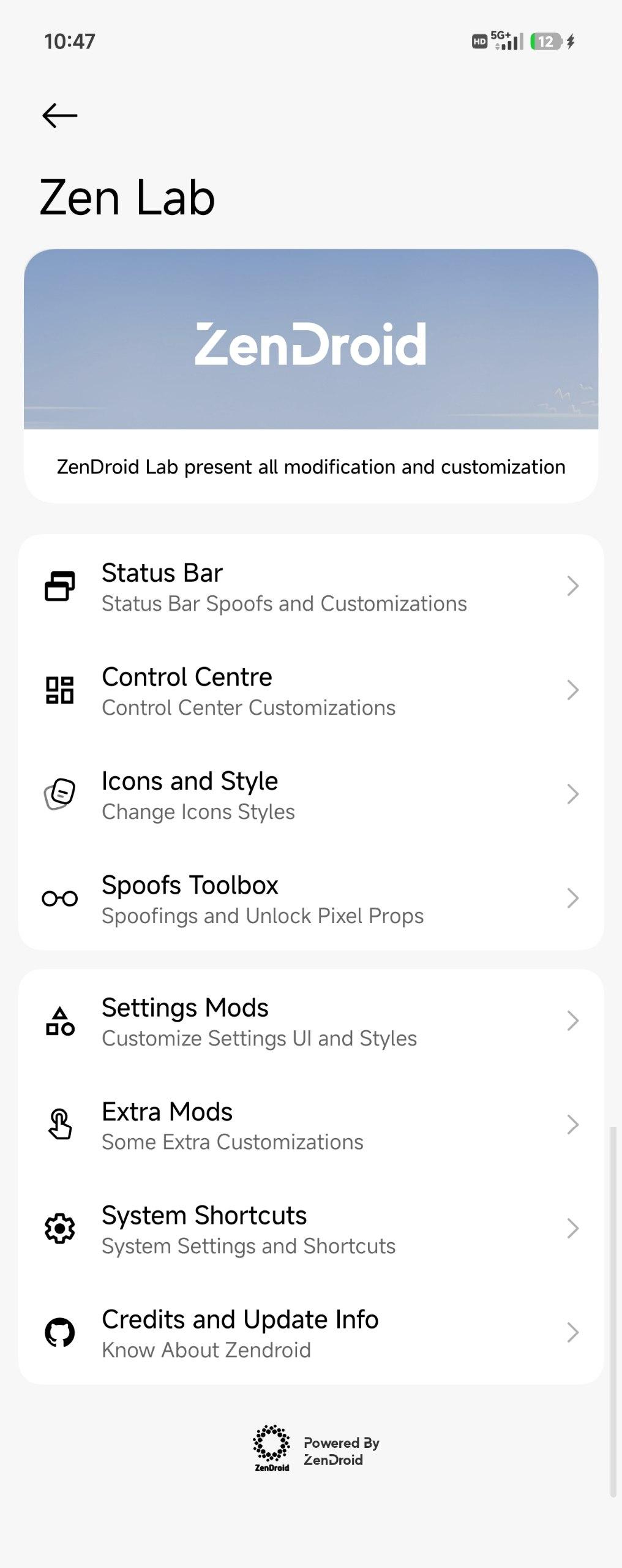Screen dimensions: 622x1568
Task: Go to Settings Mods
Action: coord(310,1022)
